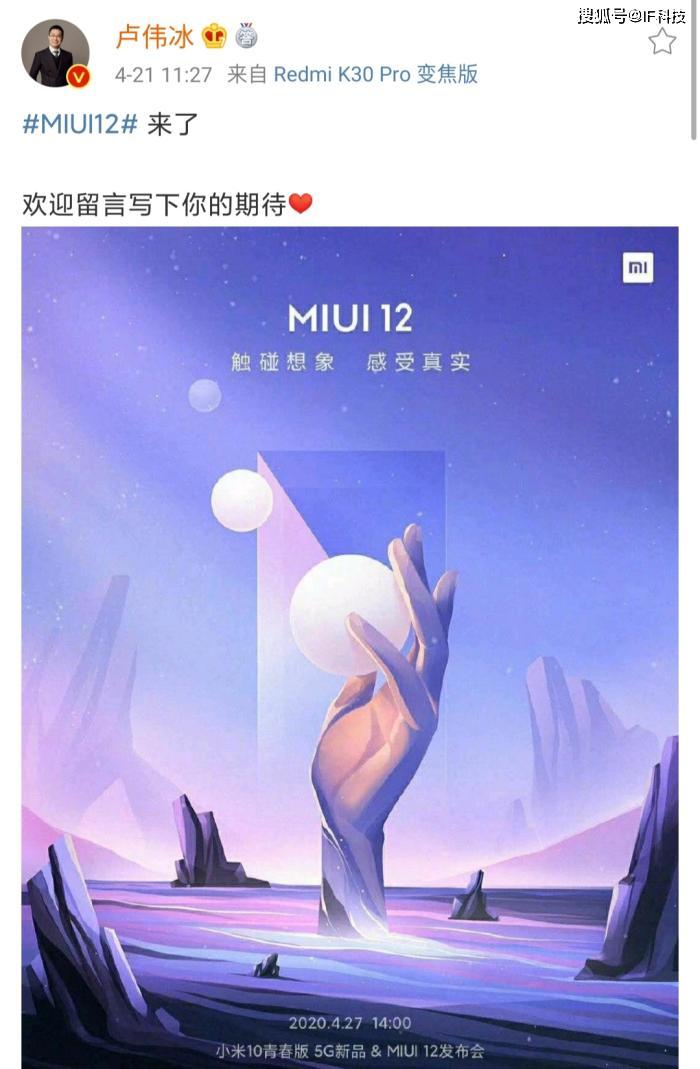
Task: Open 卢伟冰's profile avatar
Action: [55, 53]
